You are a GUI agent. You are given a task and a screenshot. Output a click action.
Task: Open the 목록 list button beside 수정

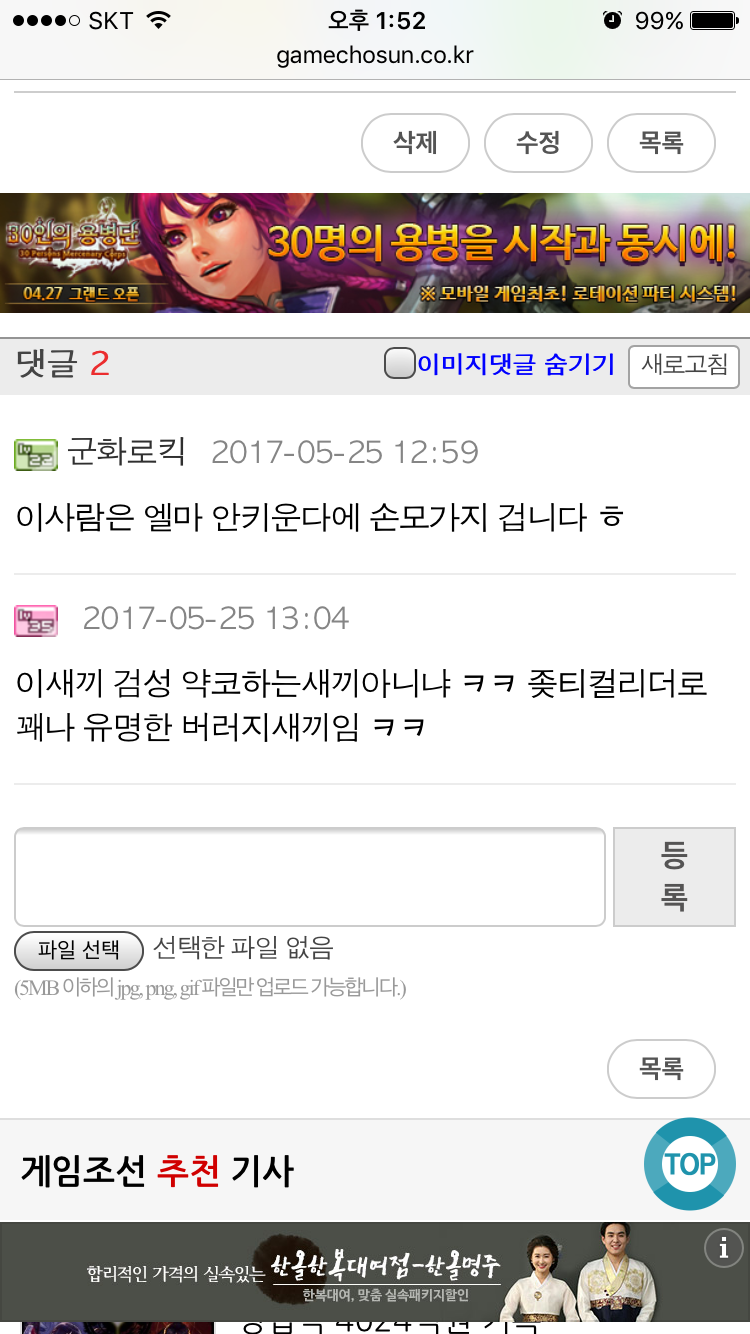tap(661, 143)
